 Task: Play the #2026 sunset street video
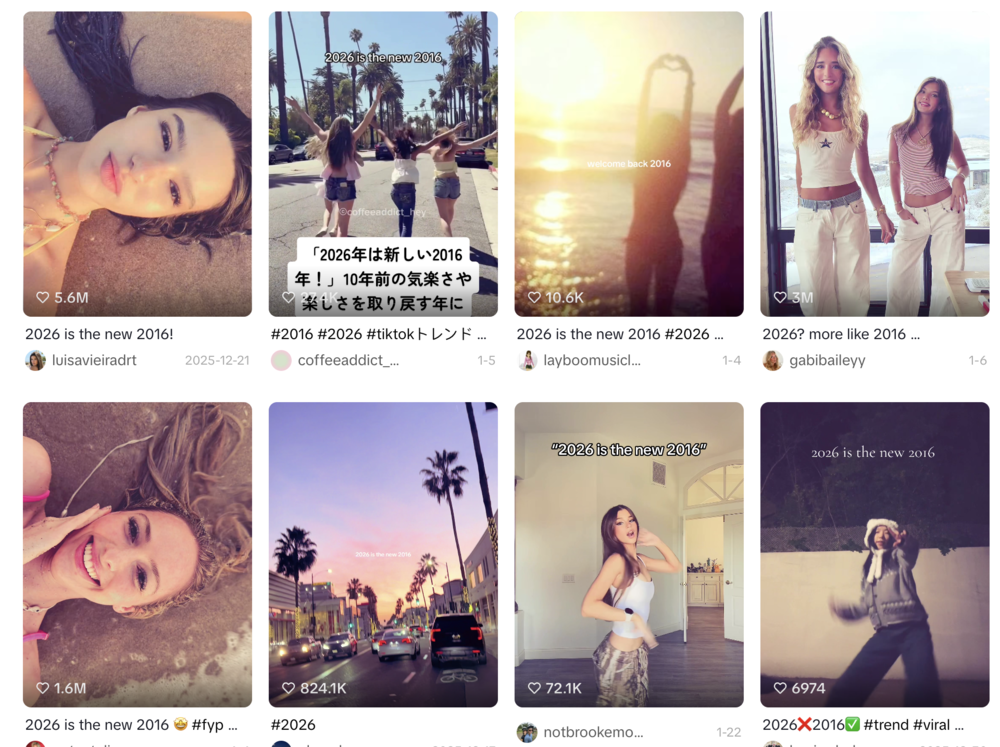click(383, 554)
